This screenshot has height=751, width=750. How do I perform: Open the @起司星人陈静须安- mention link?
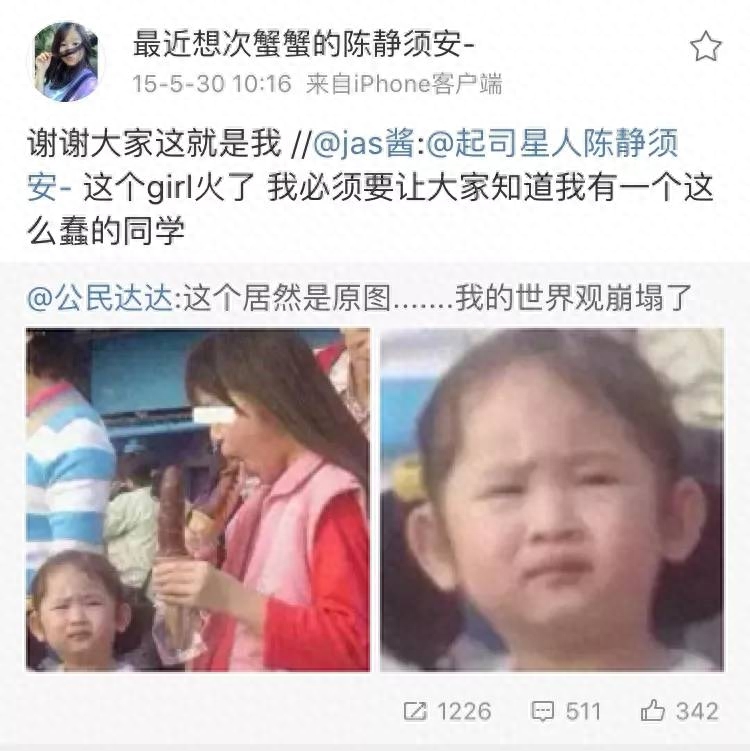click(x=553, y=143)
